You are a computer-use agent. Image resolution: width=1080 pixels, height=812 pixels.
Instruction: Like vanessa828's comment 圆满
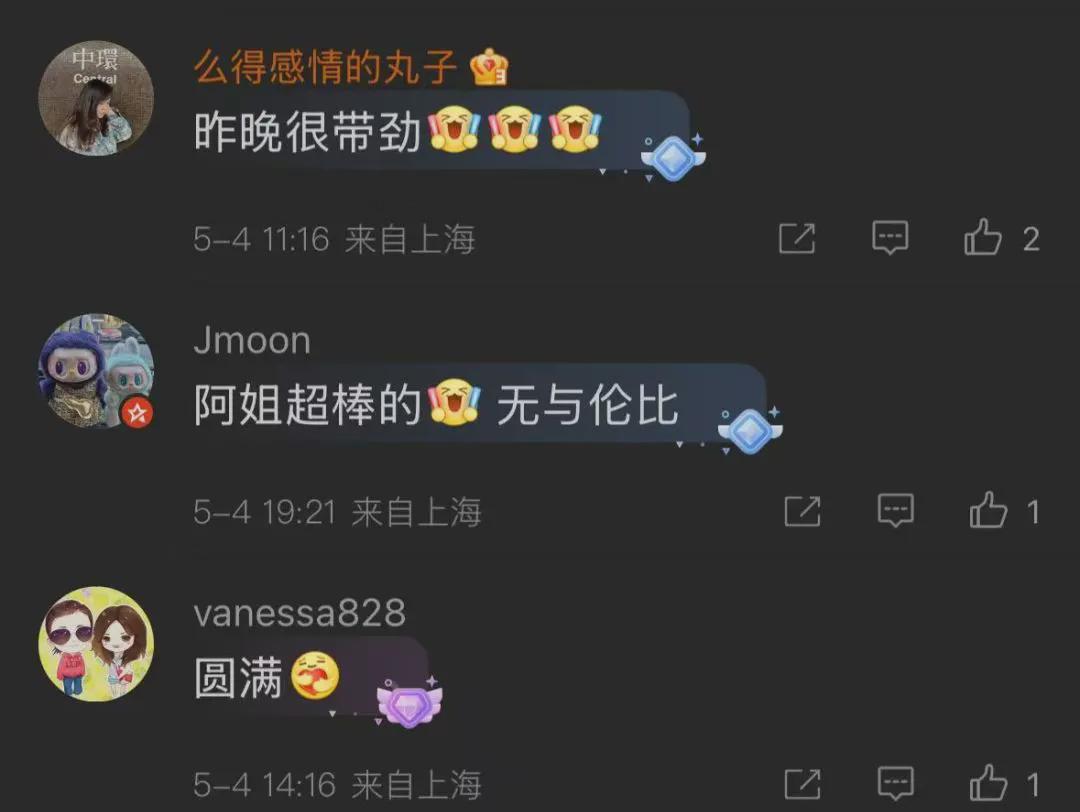pos(988,783)
